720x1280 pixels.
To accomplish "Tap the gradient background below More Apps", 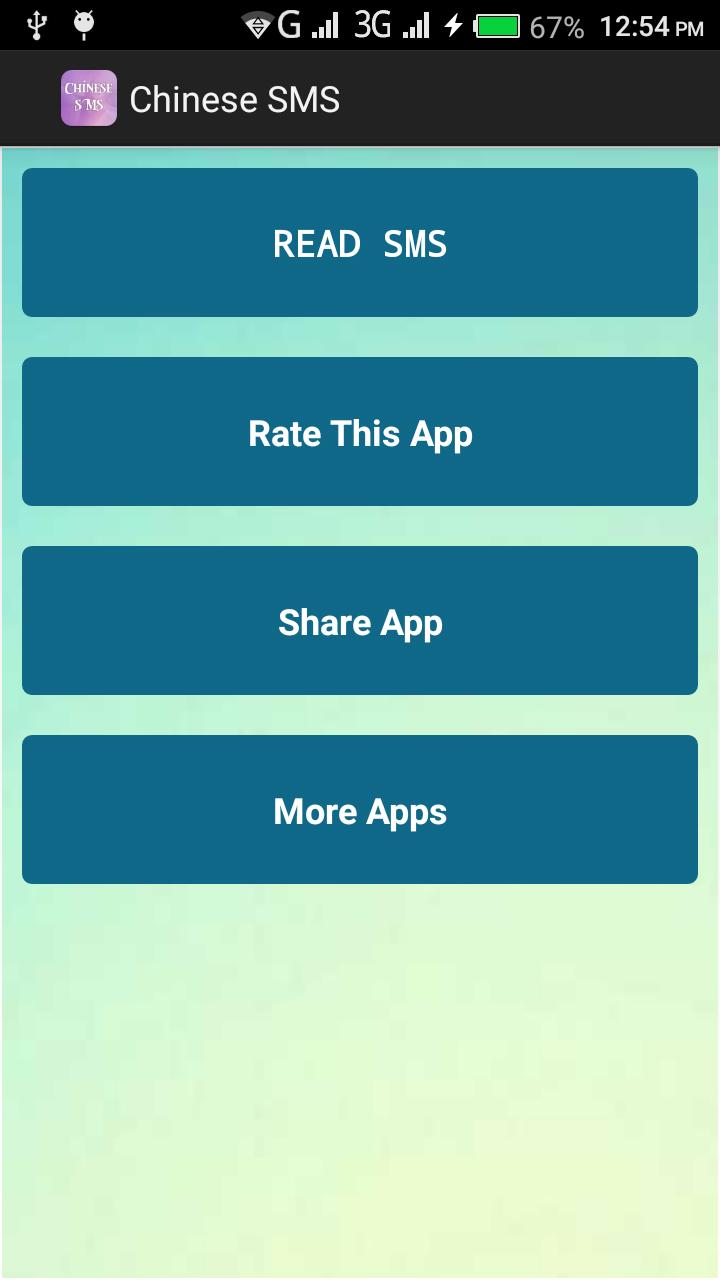I will tap(360, 1080).
